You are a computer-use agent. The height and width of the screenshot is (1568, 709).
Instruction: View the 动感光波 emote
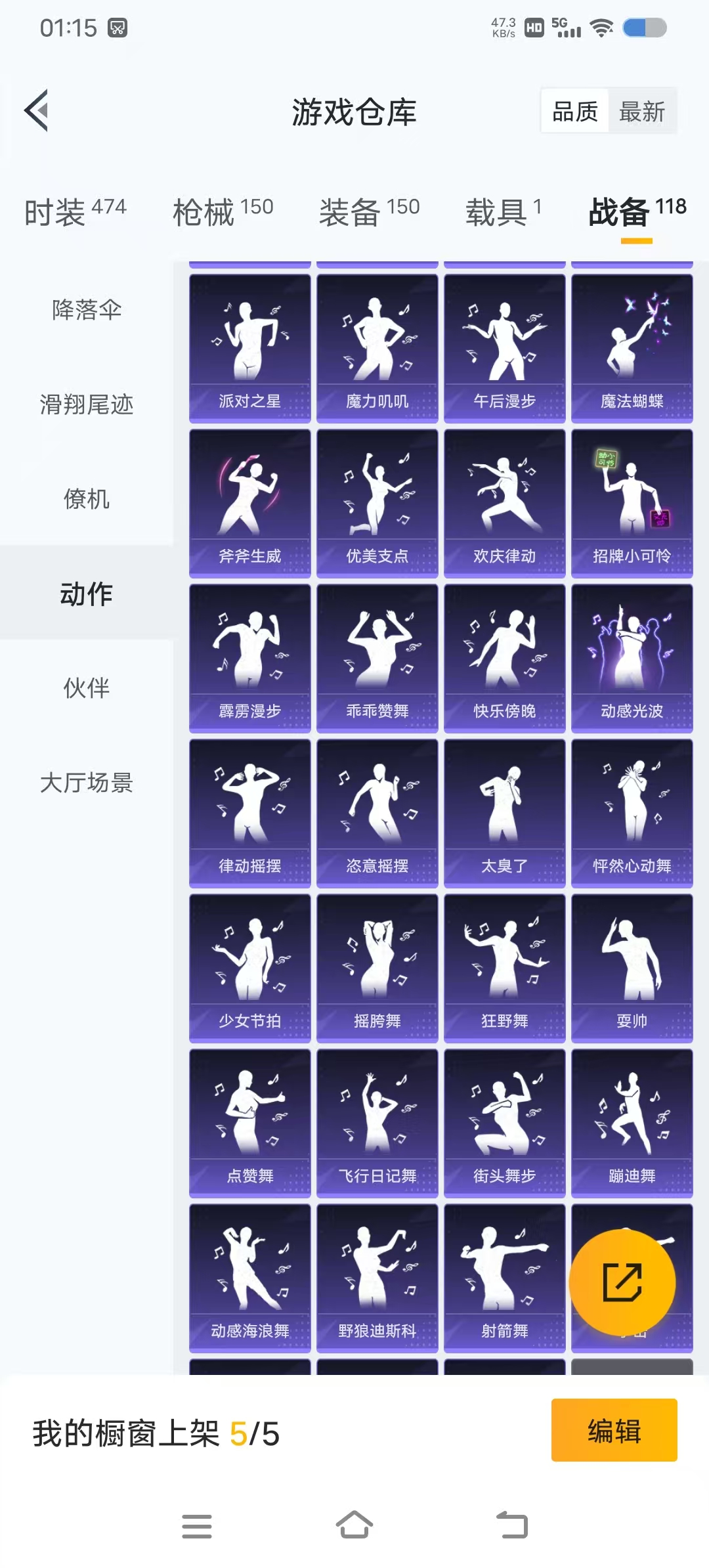632,658
